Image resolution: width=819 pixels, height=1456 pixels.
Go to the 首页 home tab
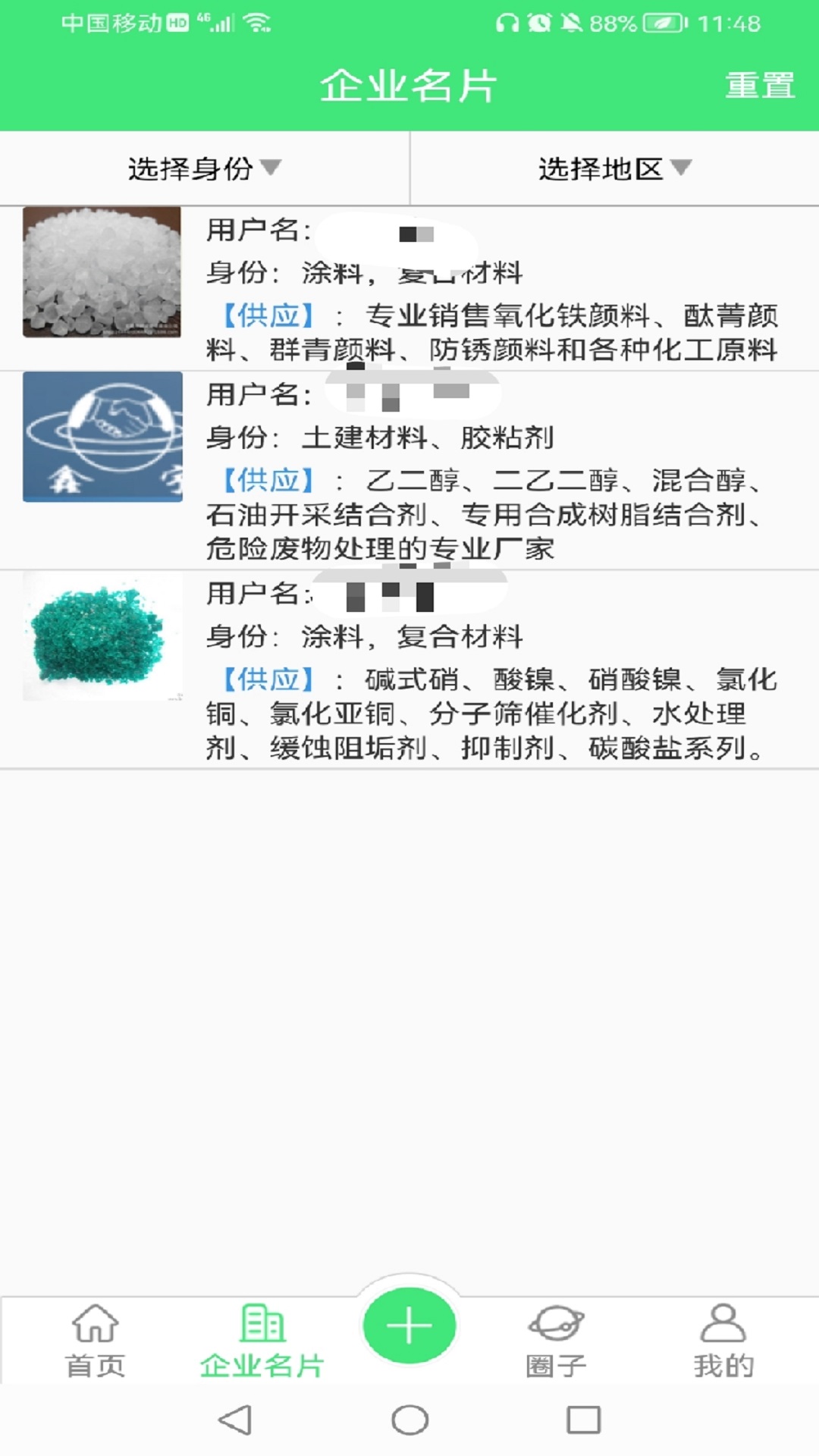click(95, 1341)
